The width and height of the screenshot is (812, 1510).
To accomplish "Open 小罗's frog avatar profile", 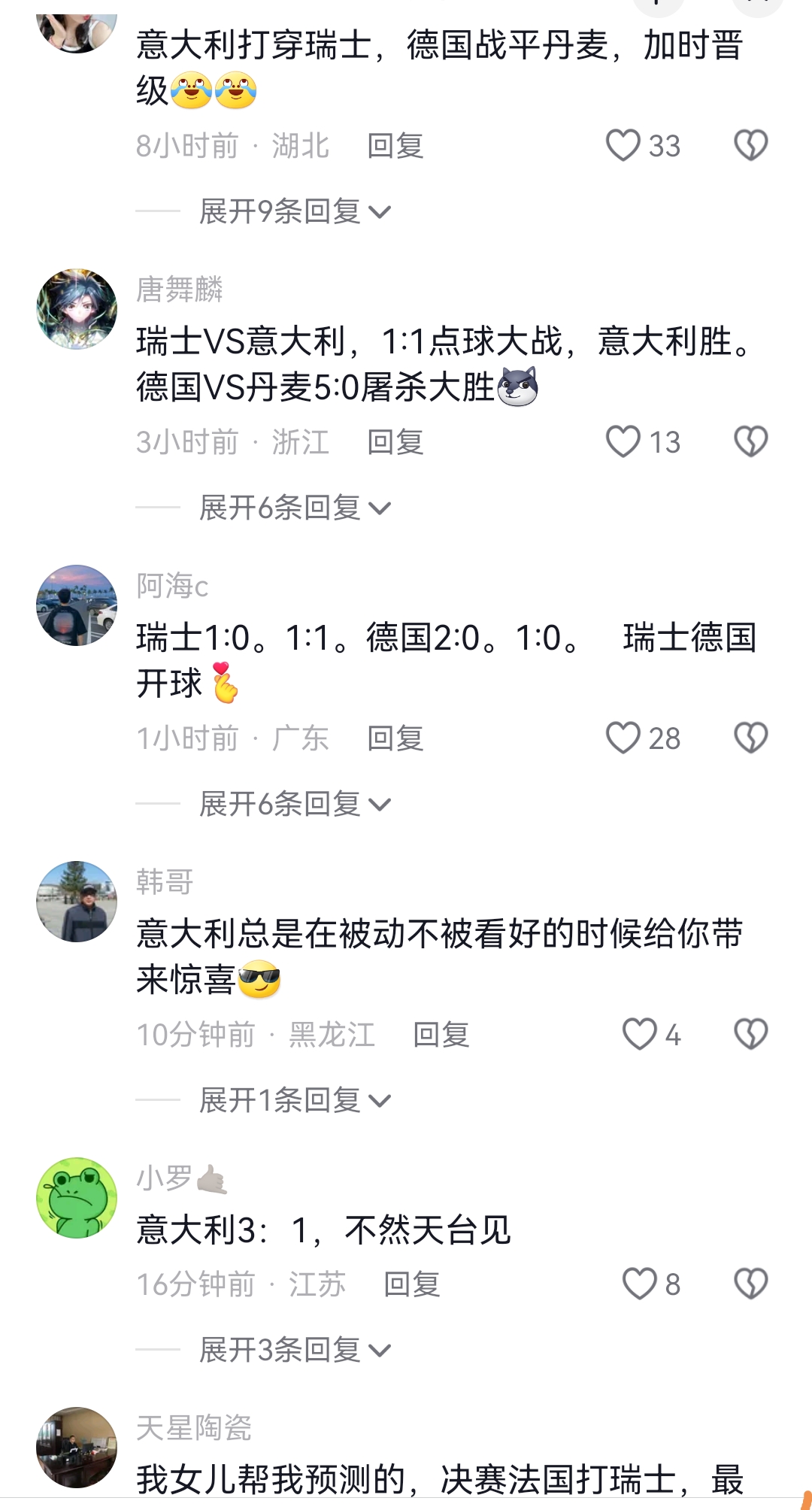I will [x=77, y=1198].
